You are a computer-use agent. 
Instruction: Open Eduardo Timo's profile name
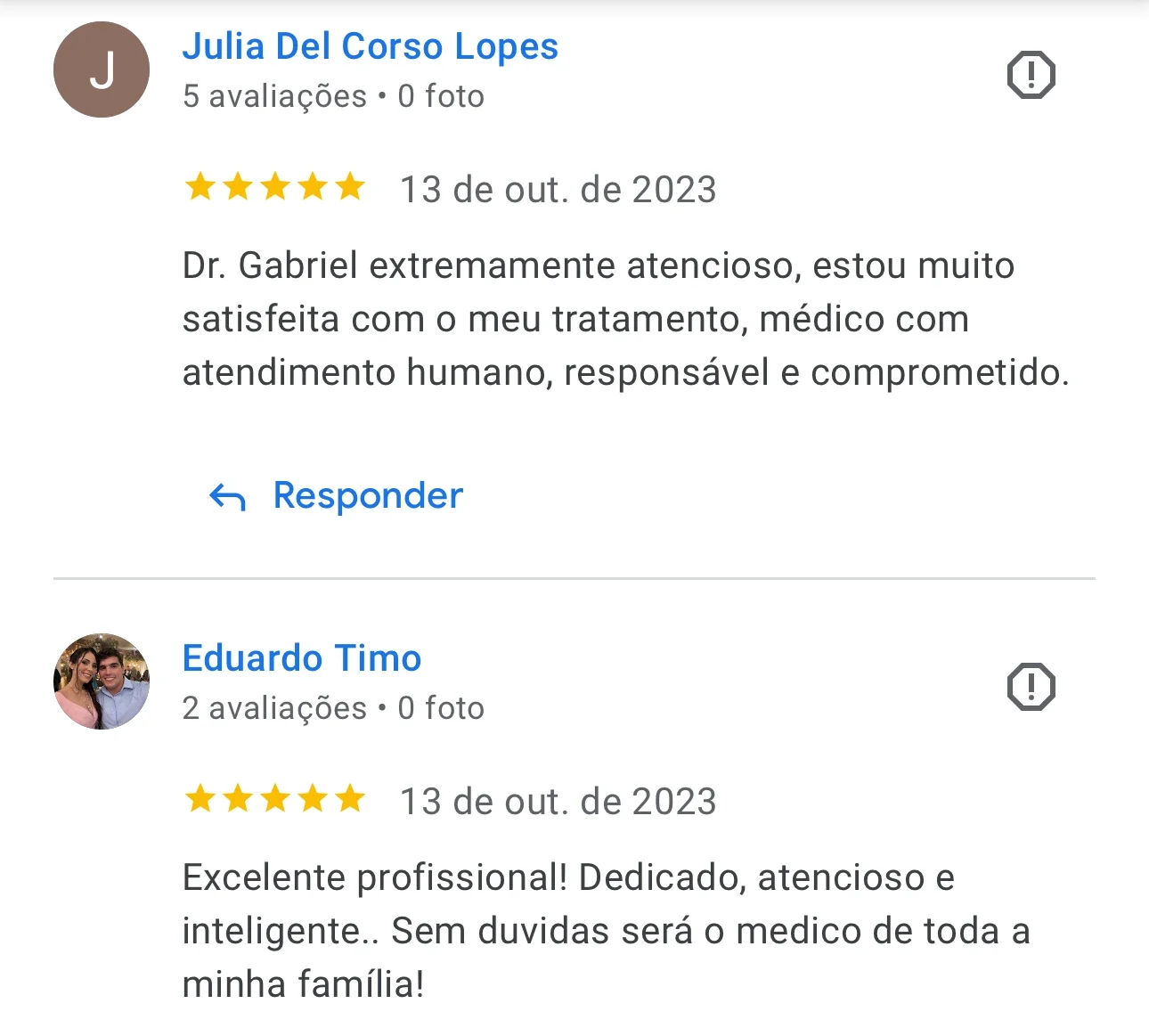(x=301, y=658)
